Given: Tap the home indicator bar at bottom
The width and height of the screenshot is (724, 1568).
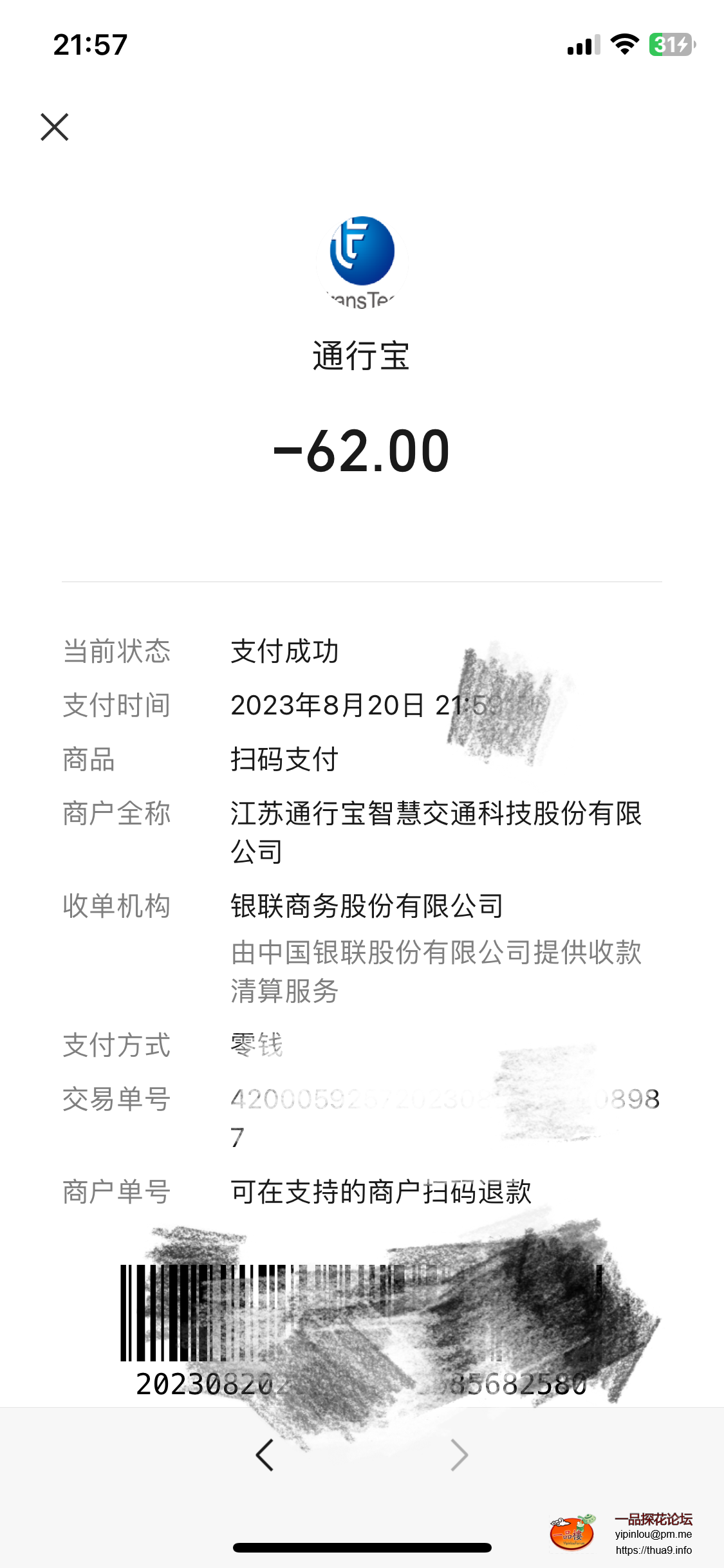Looking at the screenshot, I should (x=362, y=1547).
